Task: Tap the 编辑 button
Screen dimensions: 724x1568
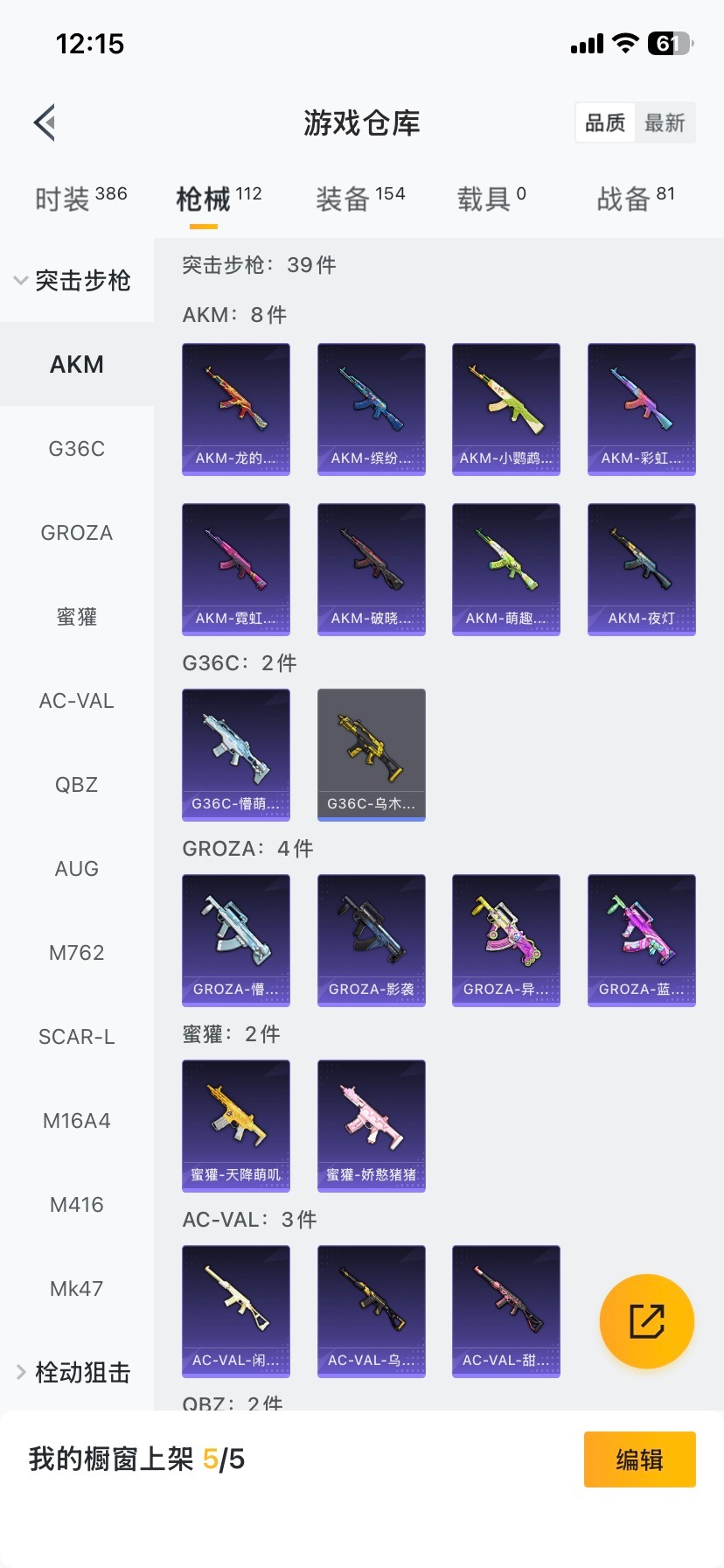Action: (x=639, y=1459)
